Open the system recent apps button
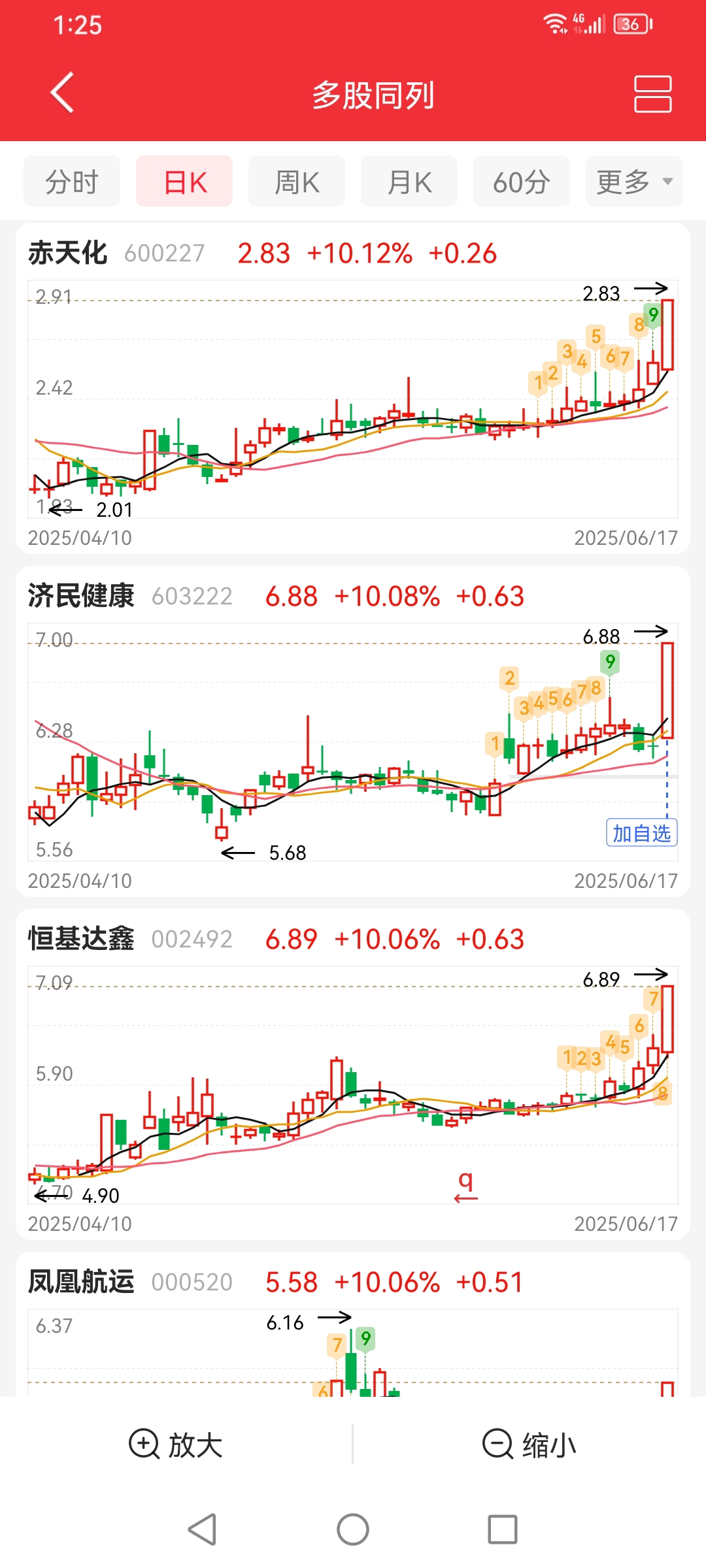 (503, 1529)
